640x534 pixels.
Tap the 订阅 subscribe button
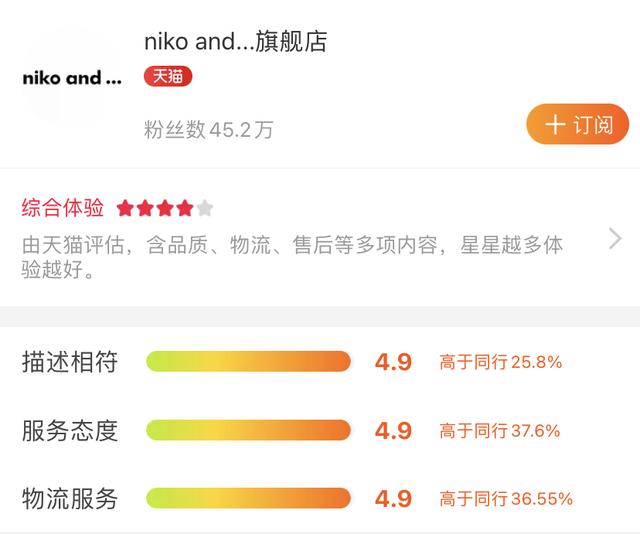tap(577, 125)
